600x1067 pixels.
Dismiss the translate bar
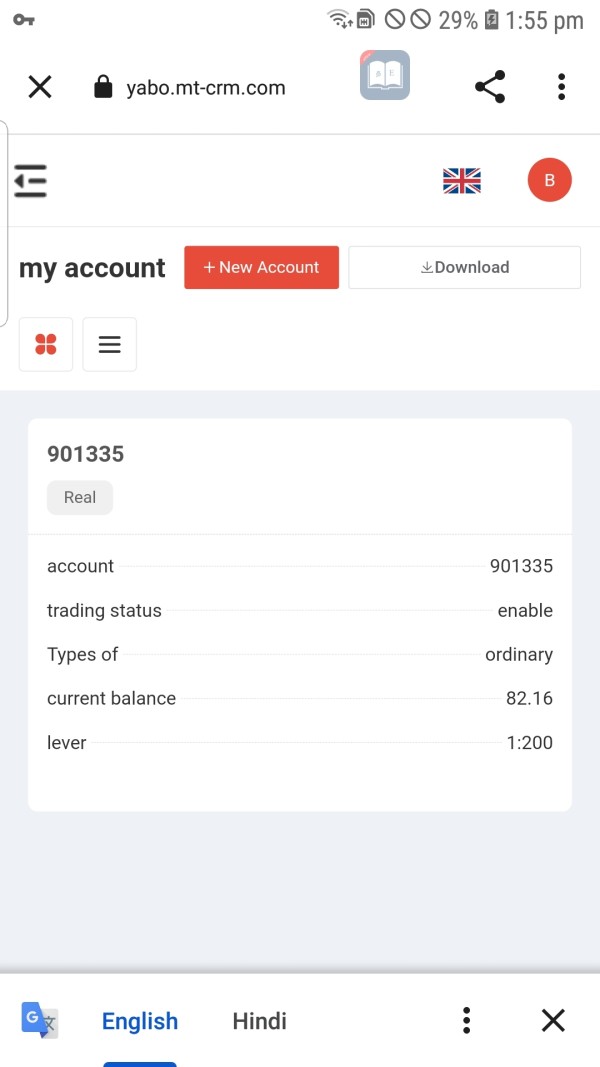553,1020
